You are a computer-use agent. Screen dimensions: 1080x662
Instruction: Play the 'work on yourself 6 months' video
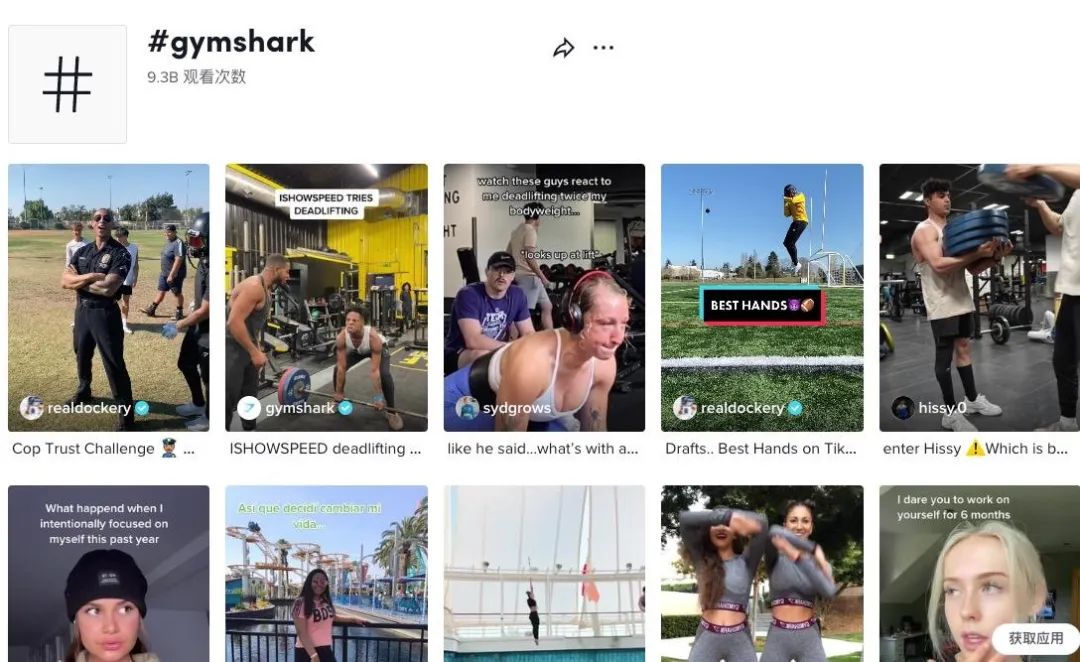point(960,560)
